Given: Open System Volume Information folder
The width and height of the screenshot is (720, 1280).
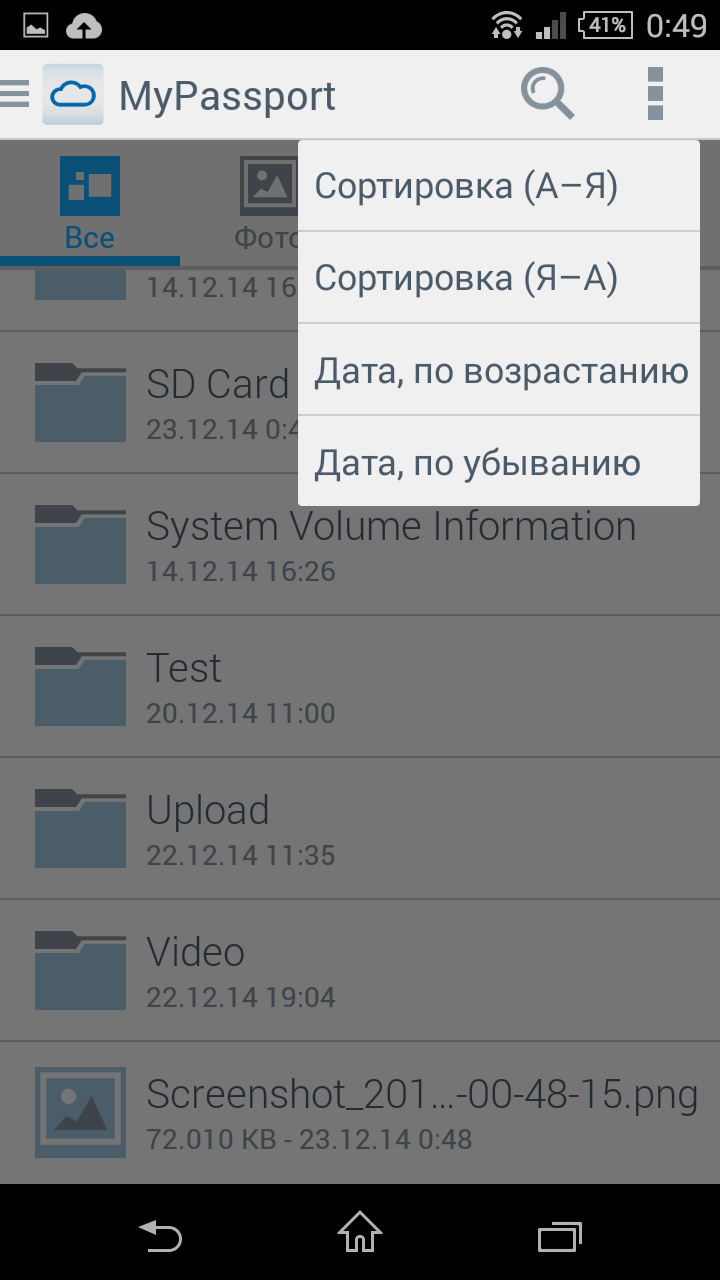Looking at the screenshot, I should pos(360,544).
